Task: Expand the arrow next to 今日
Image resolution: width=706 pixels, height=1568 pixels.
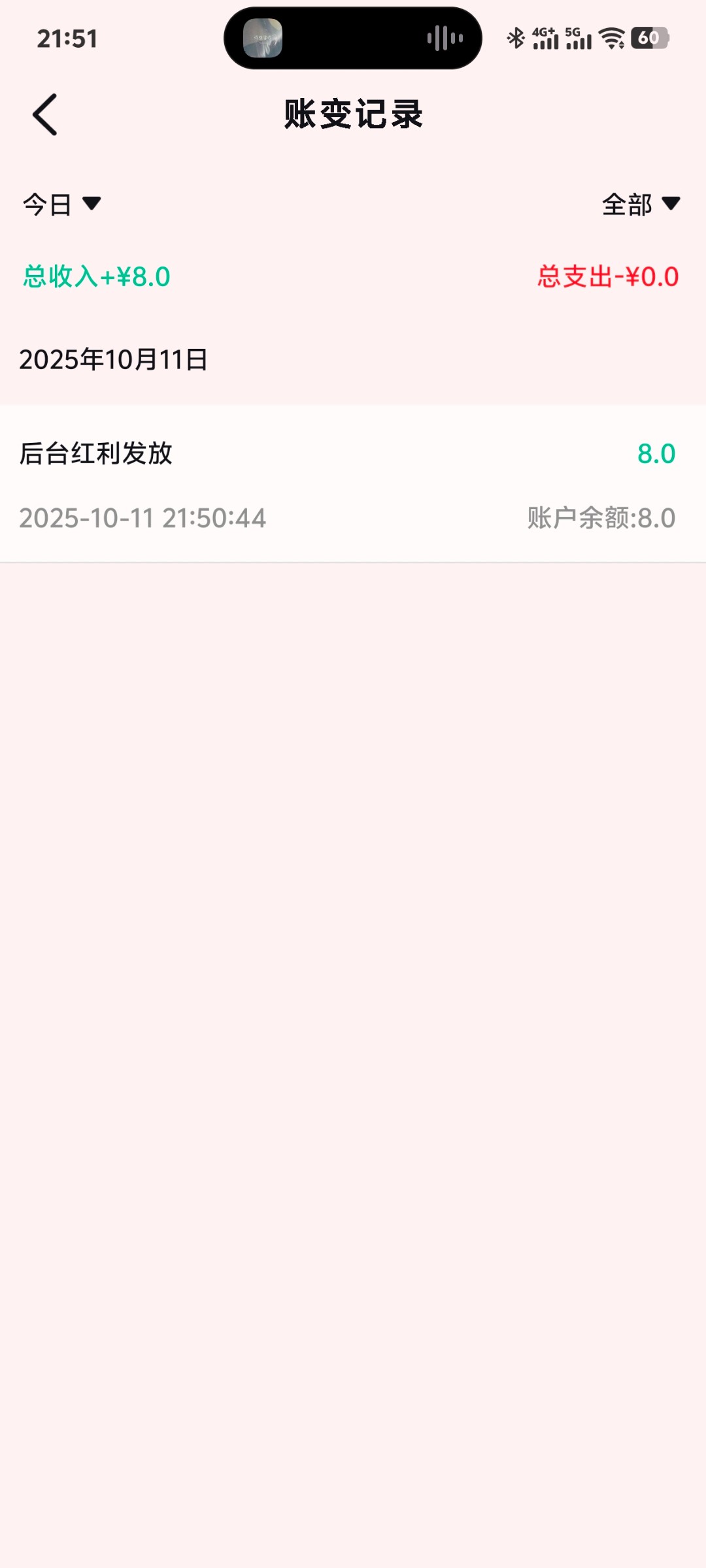Action: pyautogui.click(x=92, y=204)
